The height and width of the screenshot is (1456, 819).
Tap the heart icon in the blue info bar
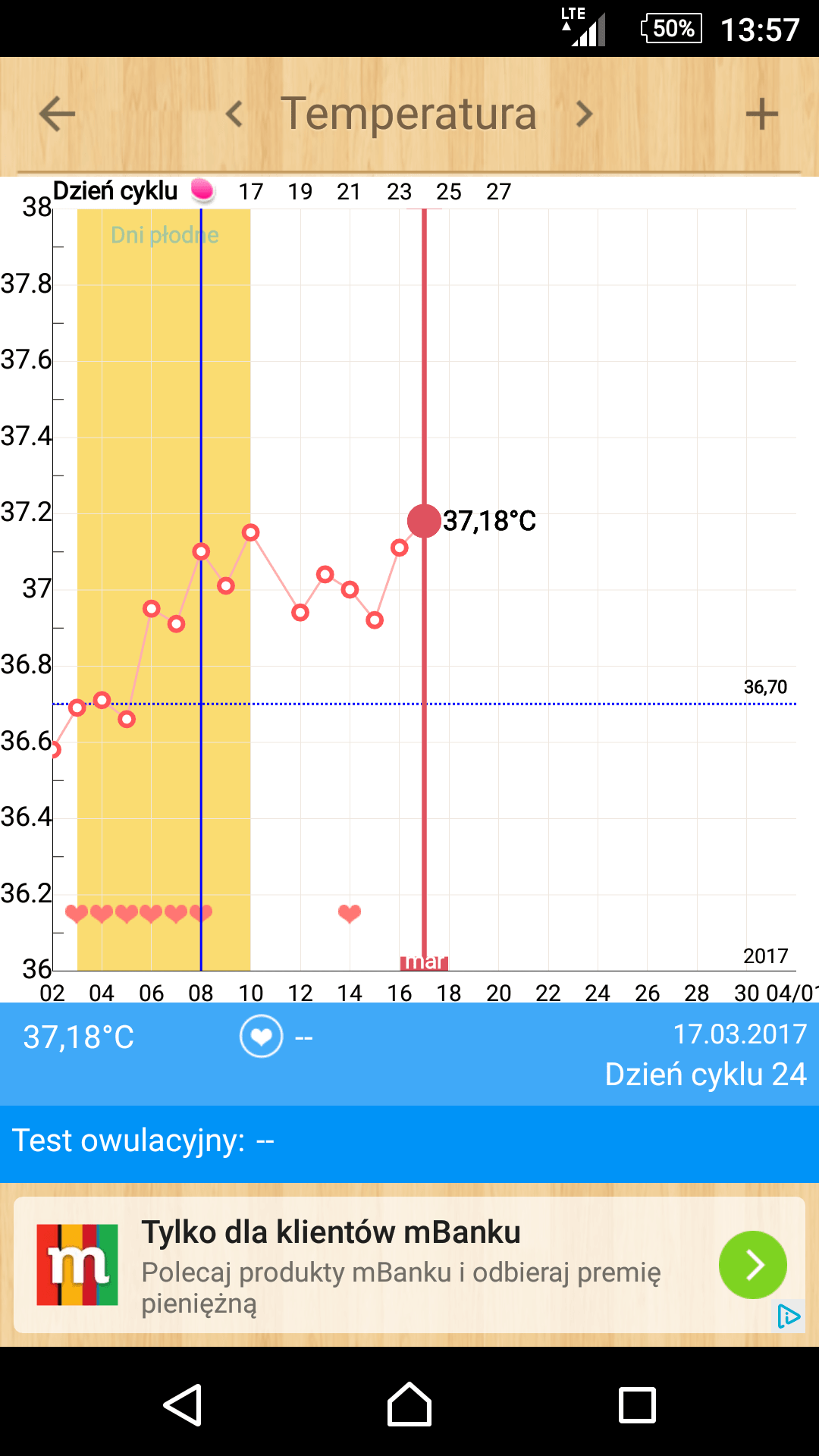click(261, 1036)
